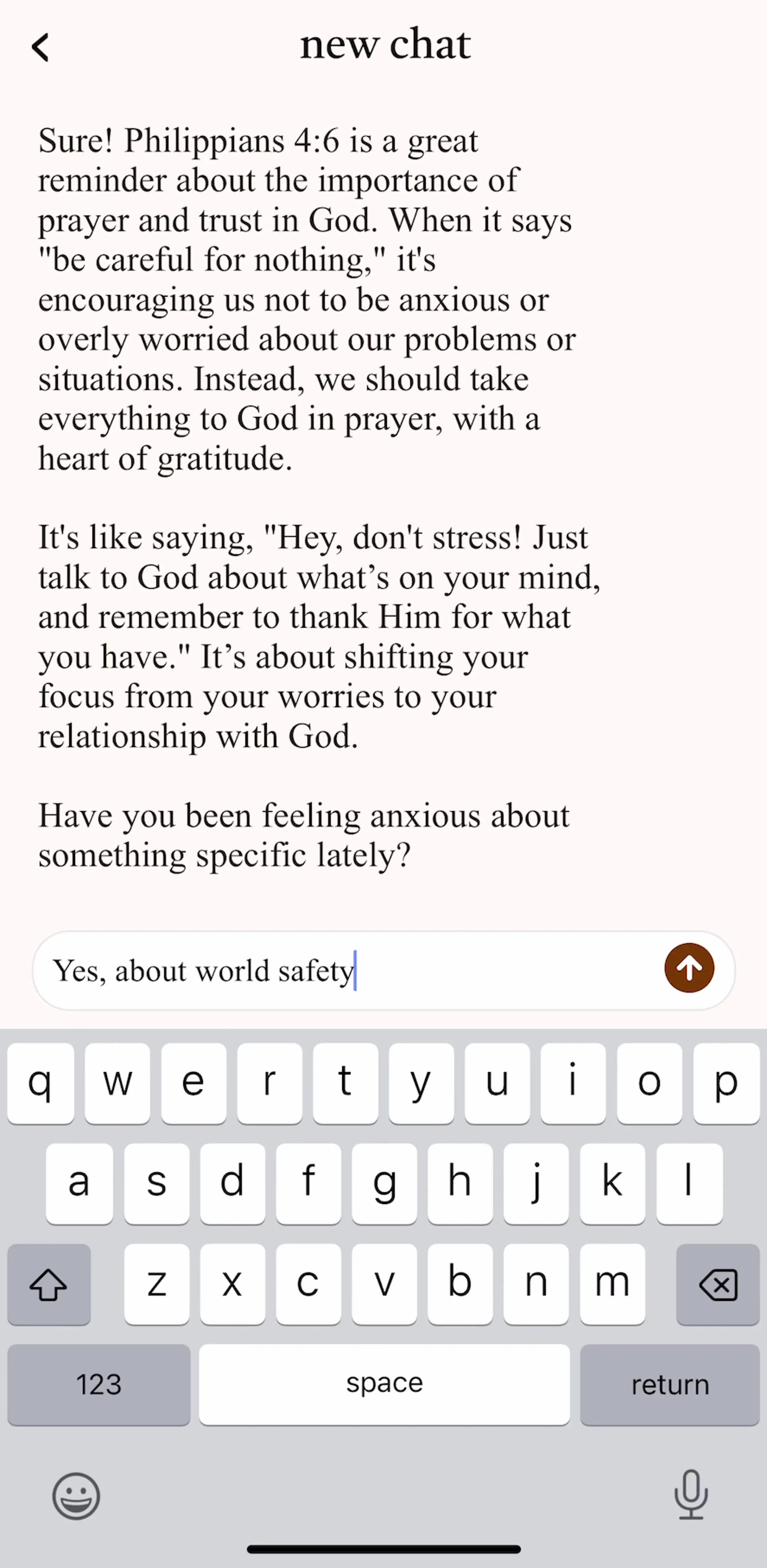This screenshot has height=1568, width=767.
Task: Tap the return key on the keyboard
Action: click(x=670, y=1385)
